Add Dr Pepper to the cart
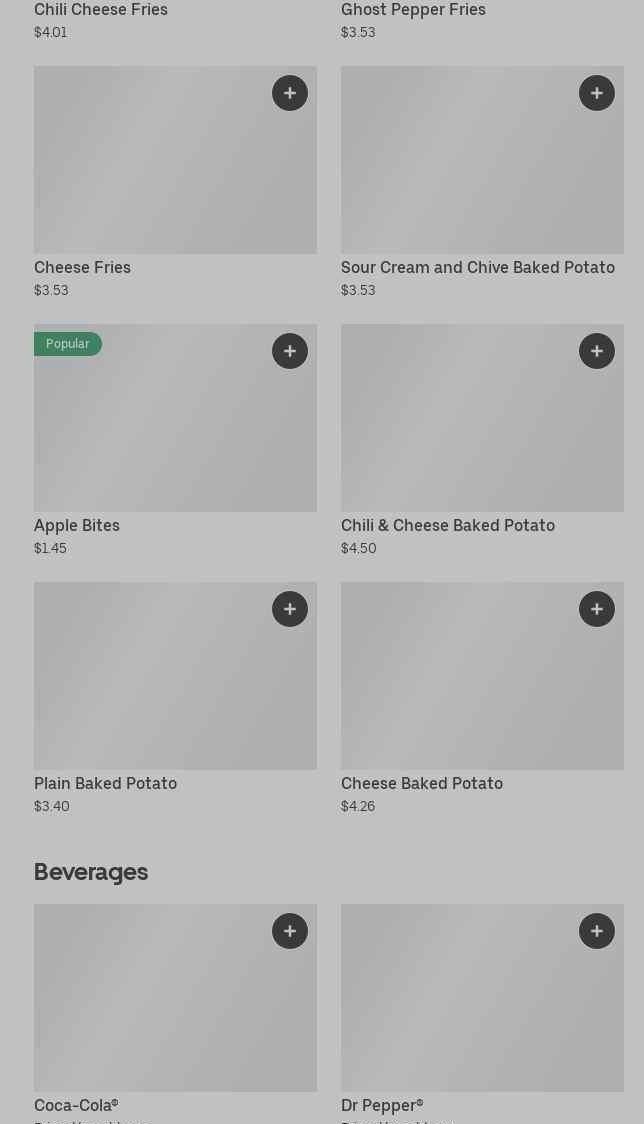Image resolution: width=644 pixels, height=1124 pixels. click(x=597, y=931)
